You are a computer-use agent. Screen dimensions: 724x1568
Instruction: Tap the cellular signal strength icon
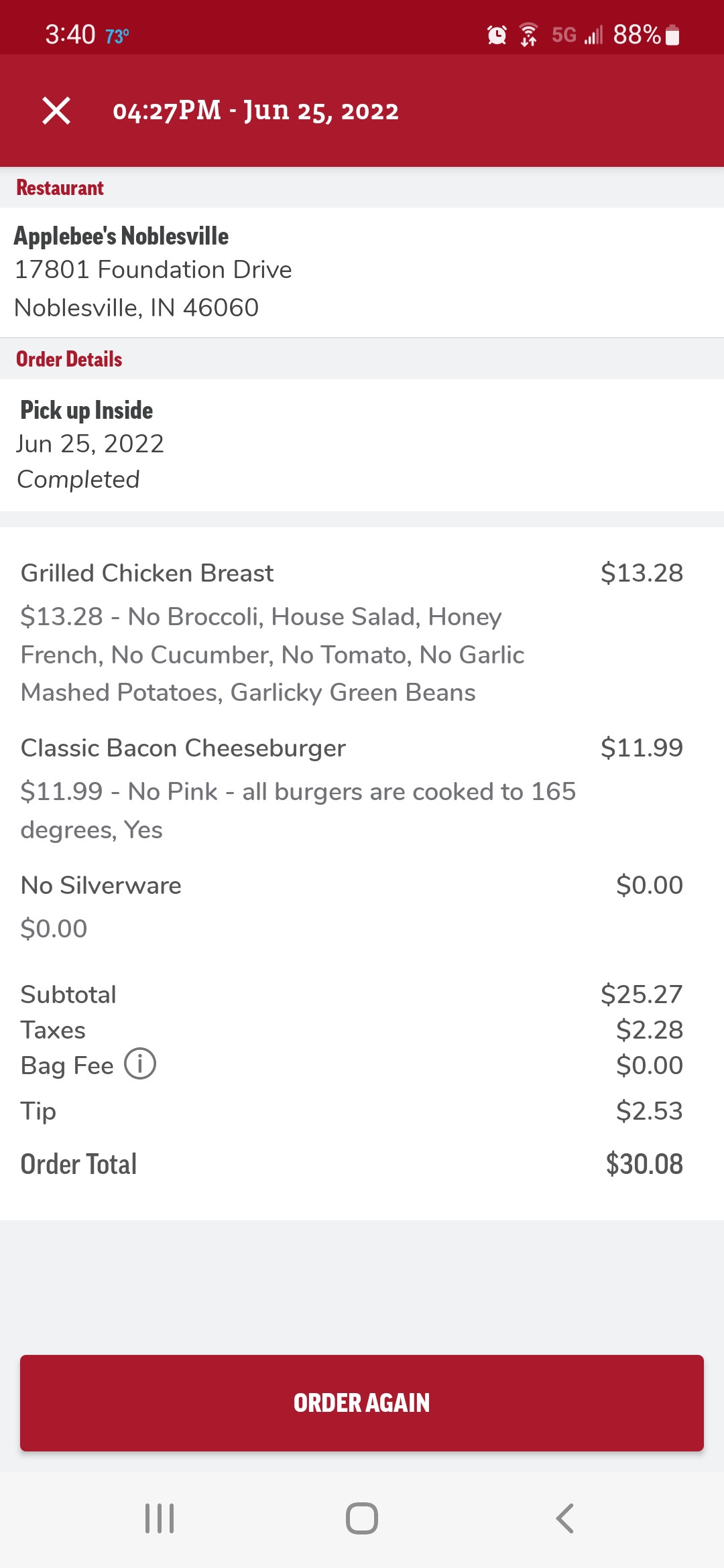tap(593, 34)
